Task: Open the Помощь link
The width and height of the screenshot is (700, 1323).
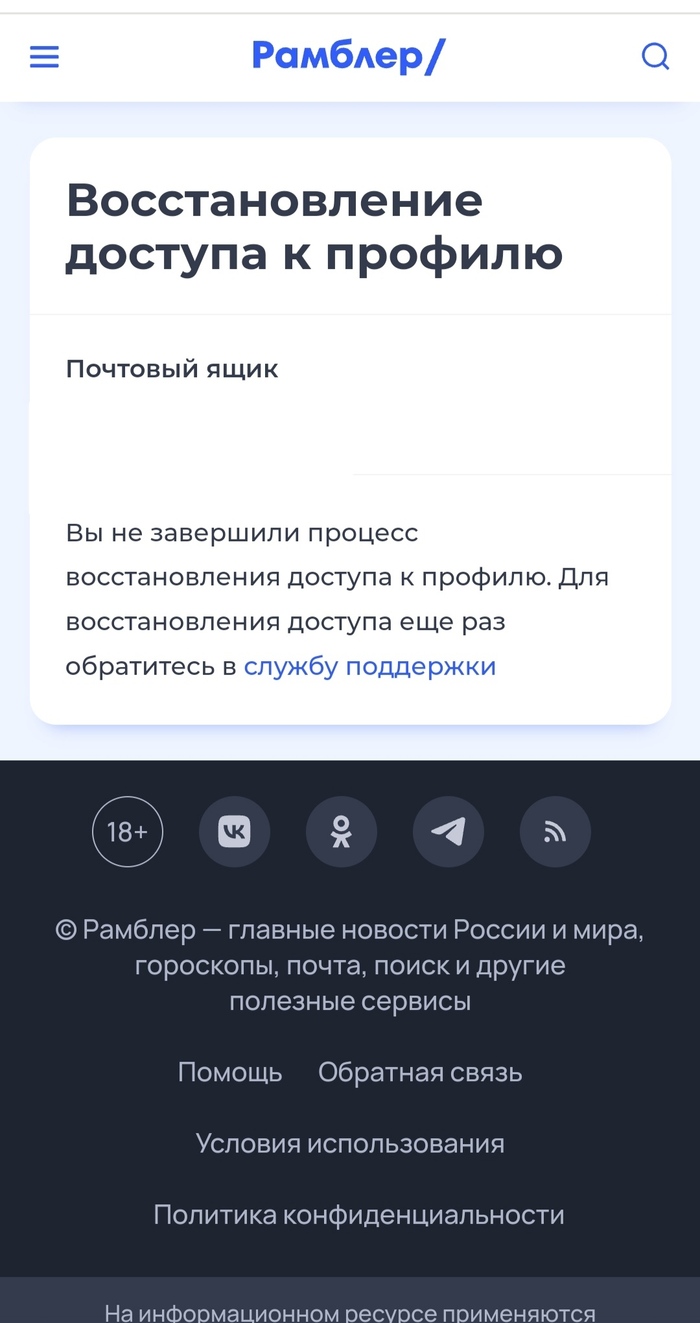Action: pyautogui.click(x=230, y=1073)
